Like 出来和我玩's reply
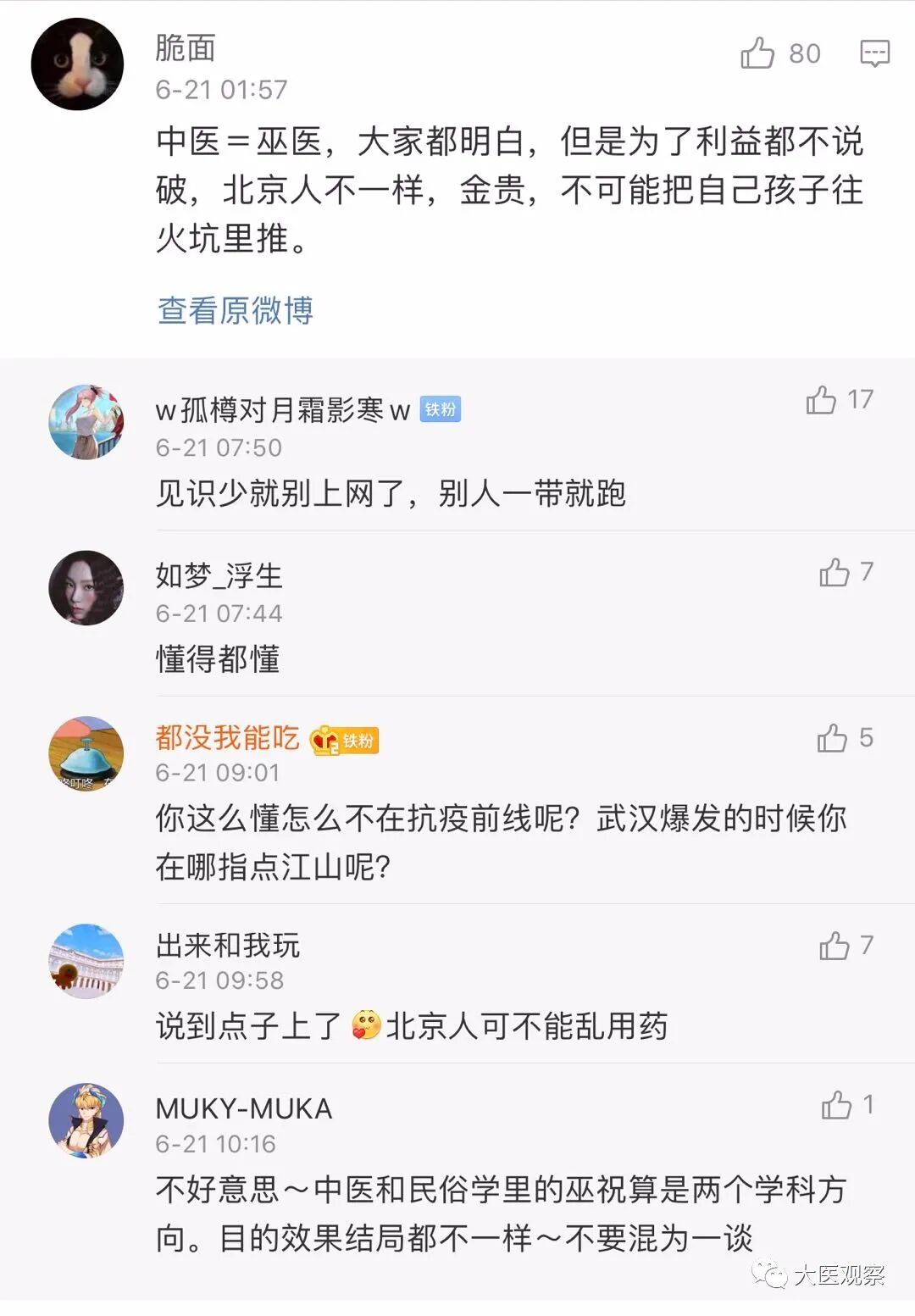The image size is (915, 1316). tap(835, 946)
